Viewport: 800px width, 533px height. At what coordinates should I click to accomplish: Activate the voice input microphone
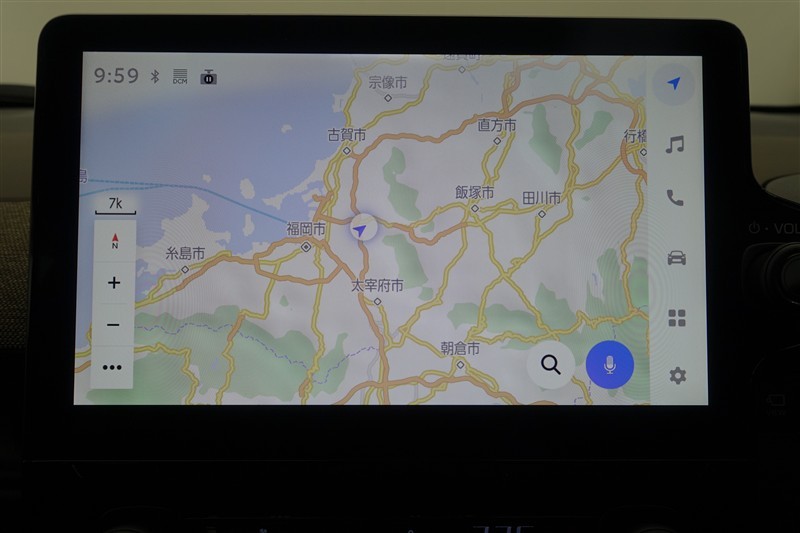point(610,365)
